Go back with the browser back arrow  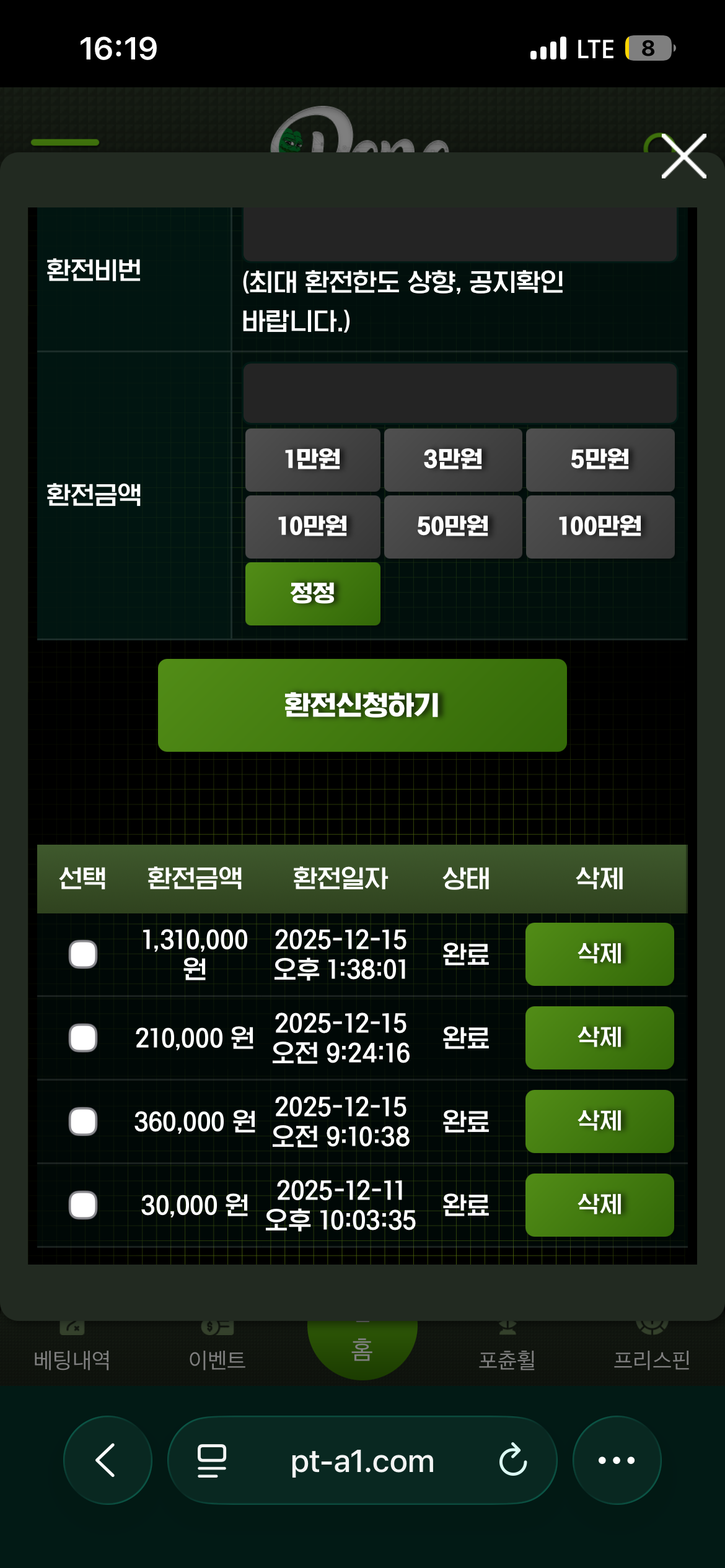coord(107,1460)
